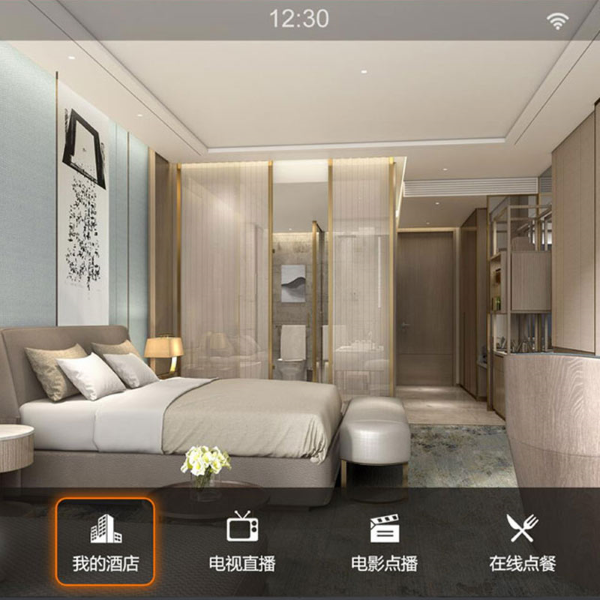Select 在线点餐 (Online Food Ordering)
This screenshot has width=600, height=600.
coord(522,541)
